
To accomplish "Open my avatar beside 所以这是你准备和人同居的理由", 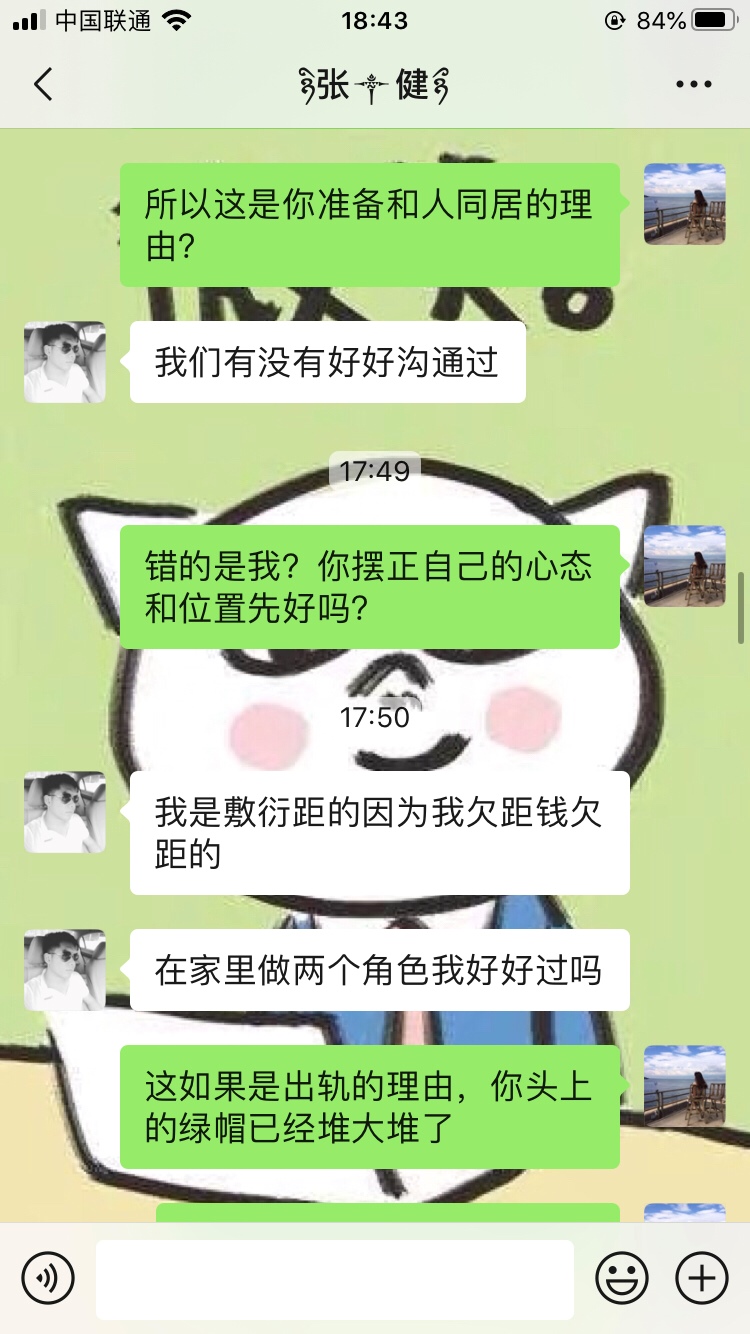I will [685, 204].
